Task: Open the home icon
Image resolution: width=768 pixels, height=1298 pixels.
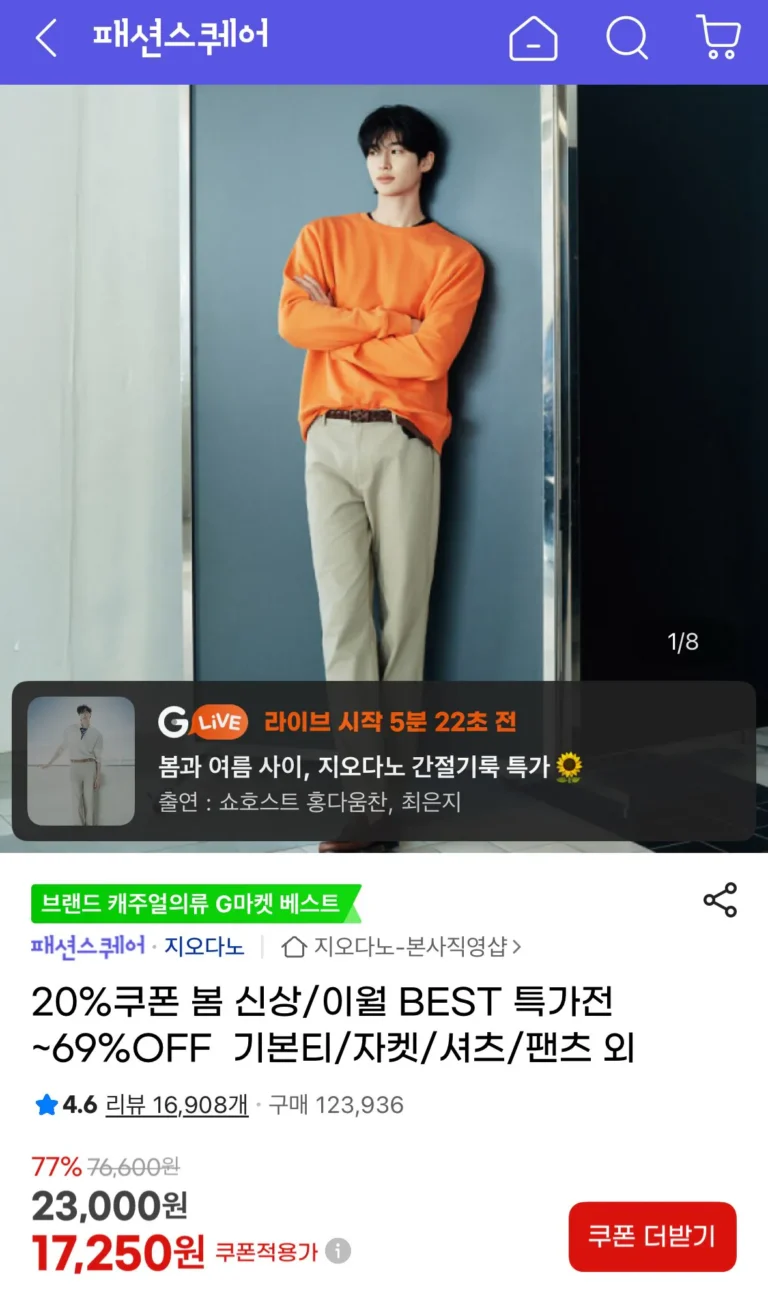Action: click(x=533, y=40)
